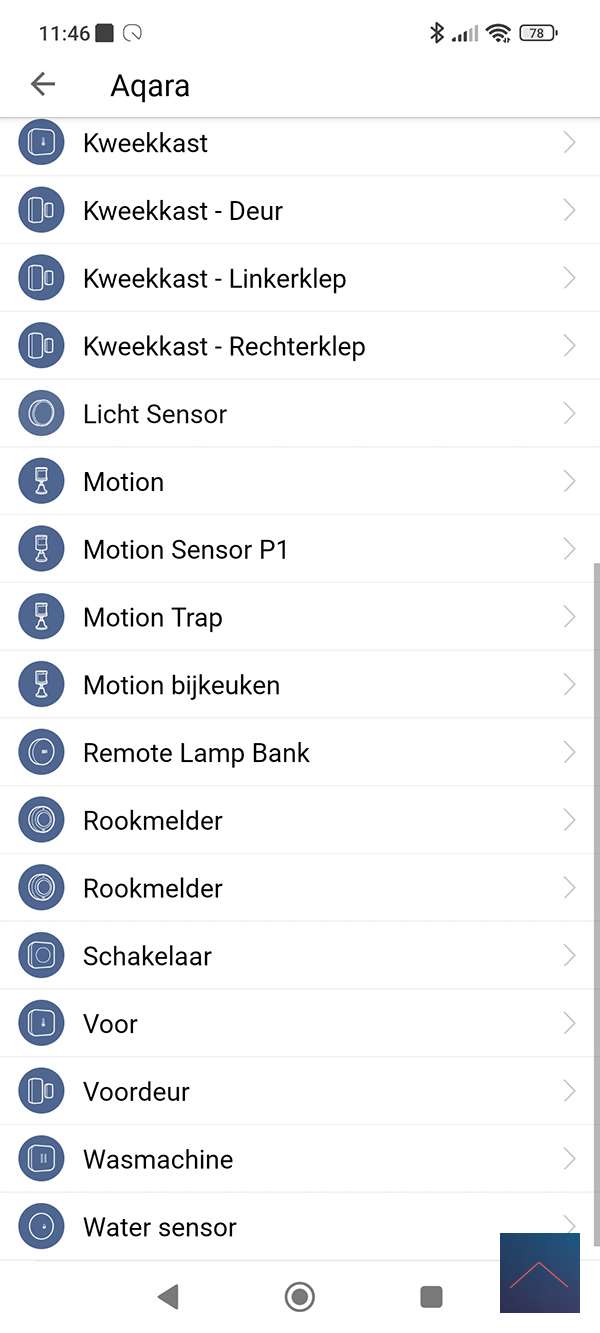Go back using the app bar arrow
Image resolution: width=600 pixels, height=1333 pixels.
tap(43, 85)
